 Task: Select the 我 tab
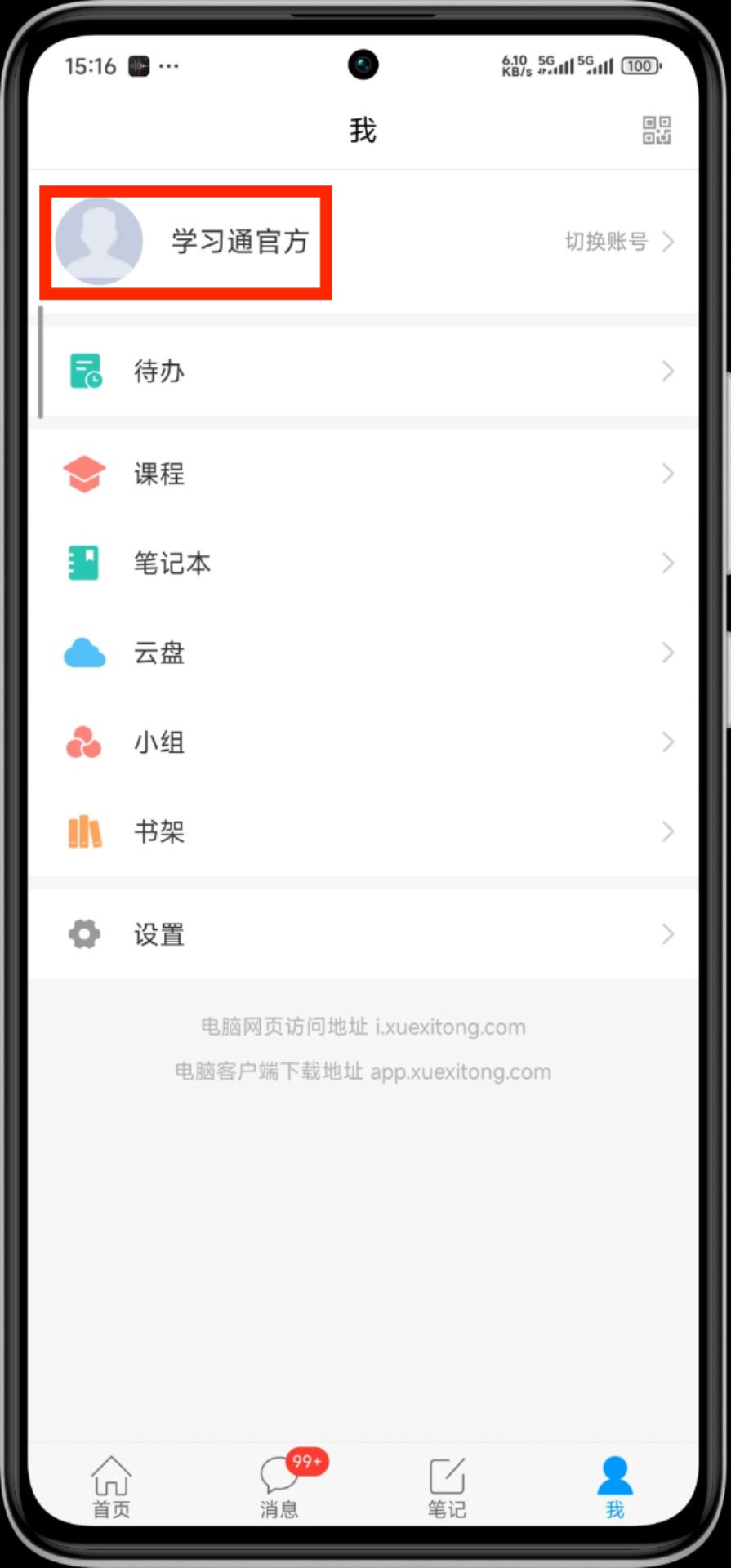[614, 1487]
